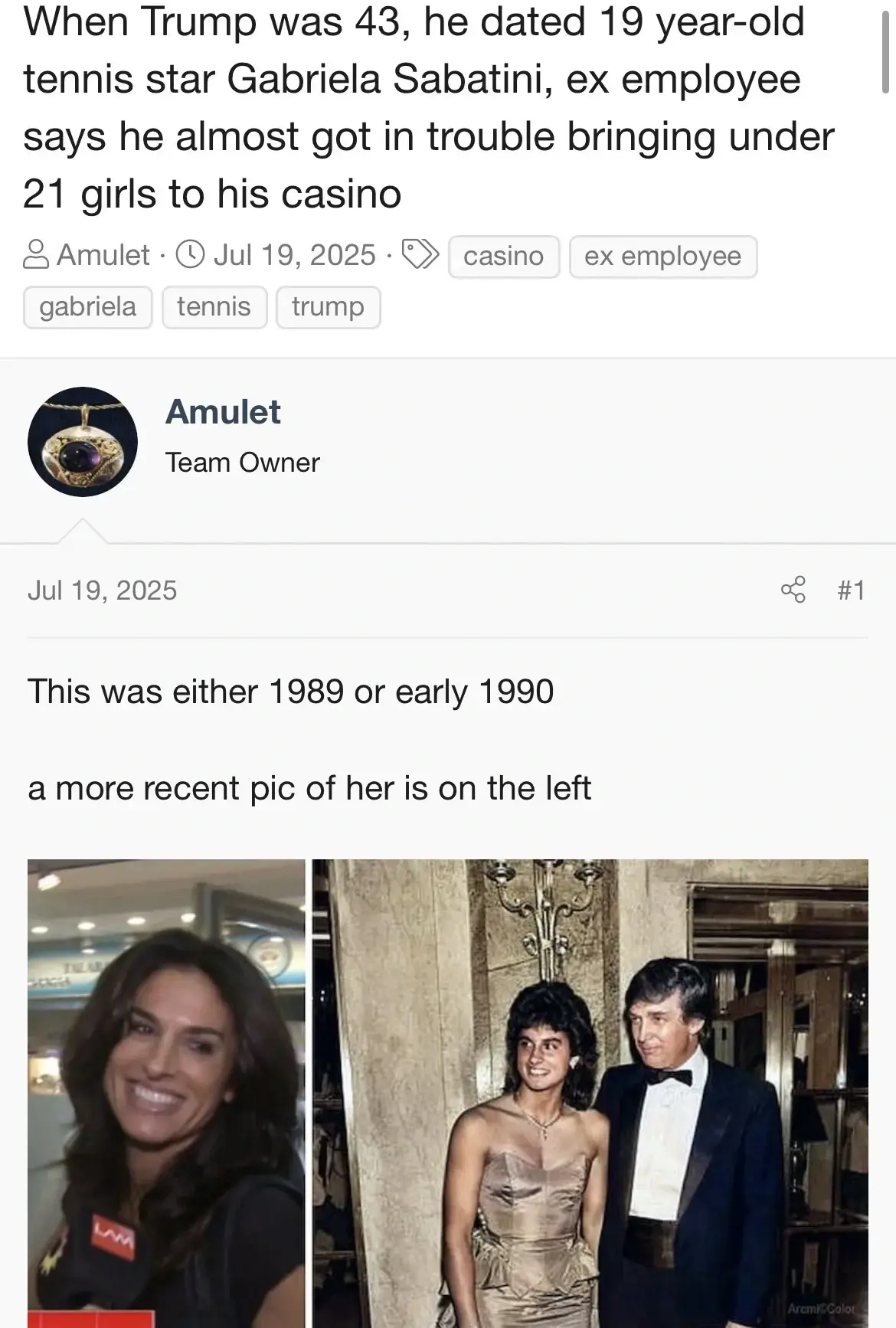Browse threads tagged gabriela
This screenshot has width=896, height=1328.
pyautogui.click(x=88, y=306)
